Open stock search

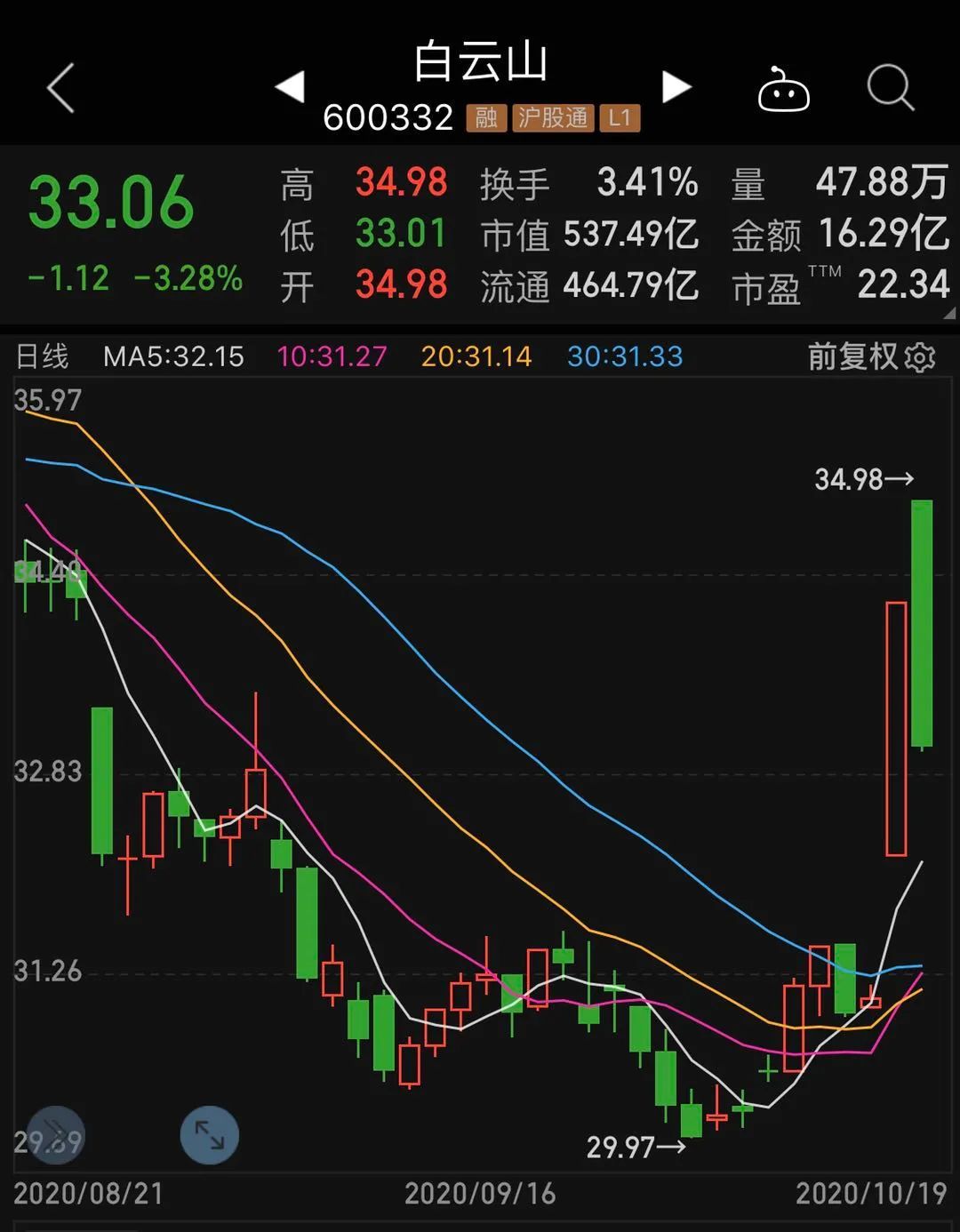tap(891, 88)
